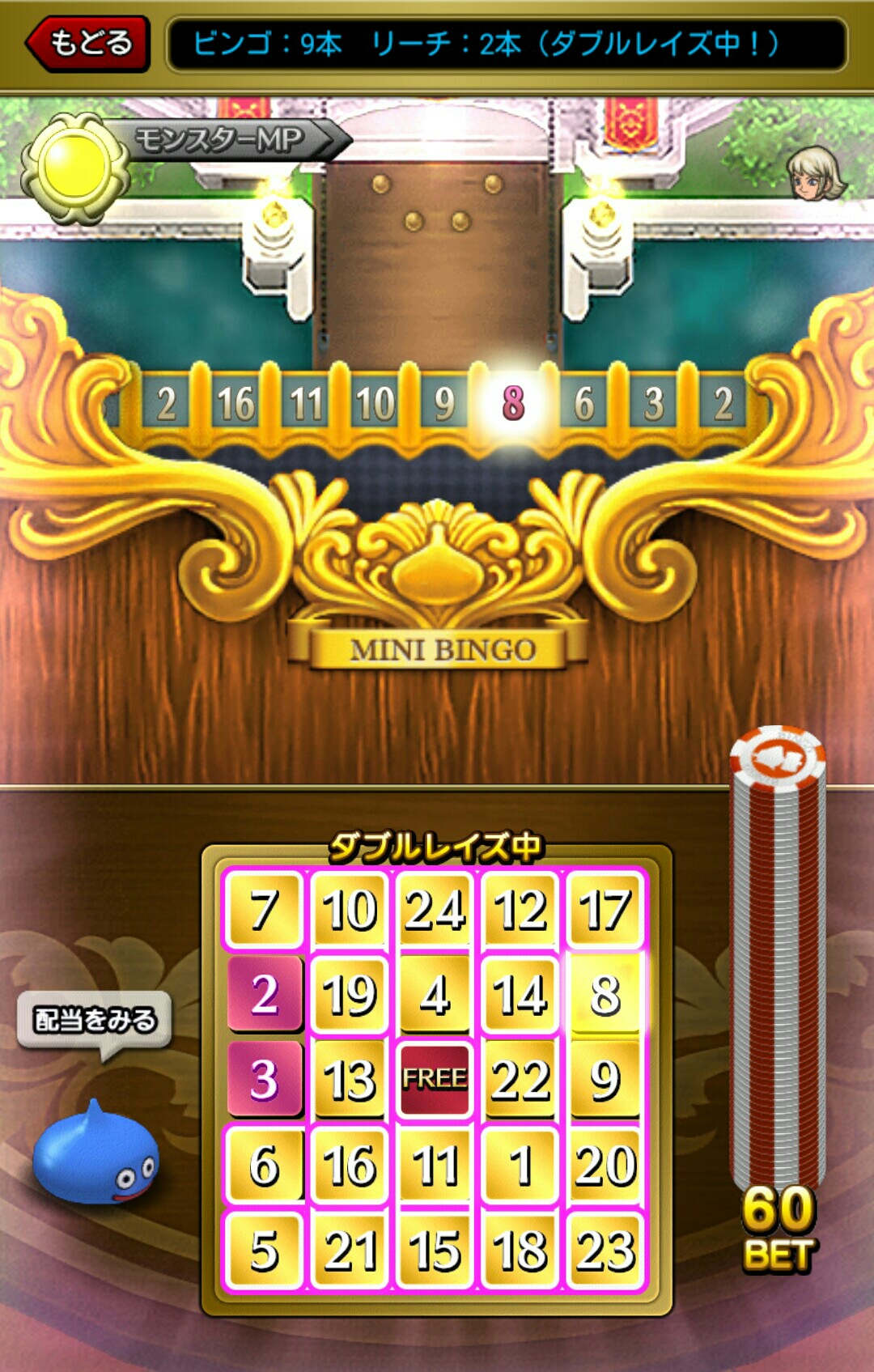
Task: Open the 配当をみる payout info
Action: [95, 1020]
